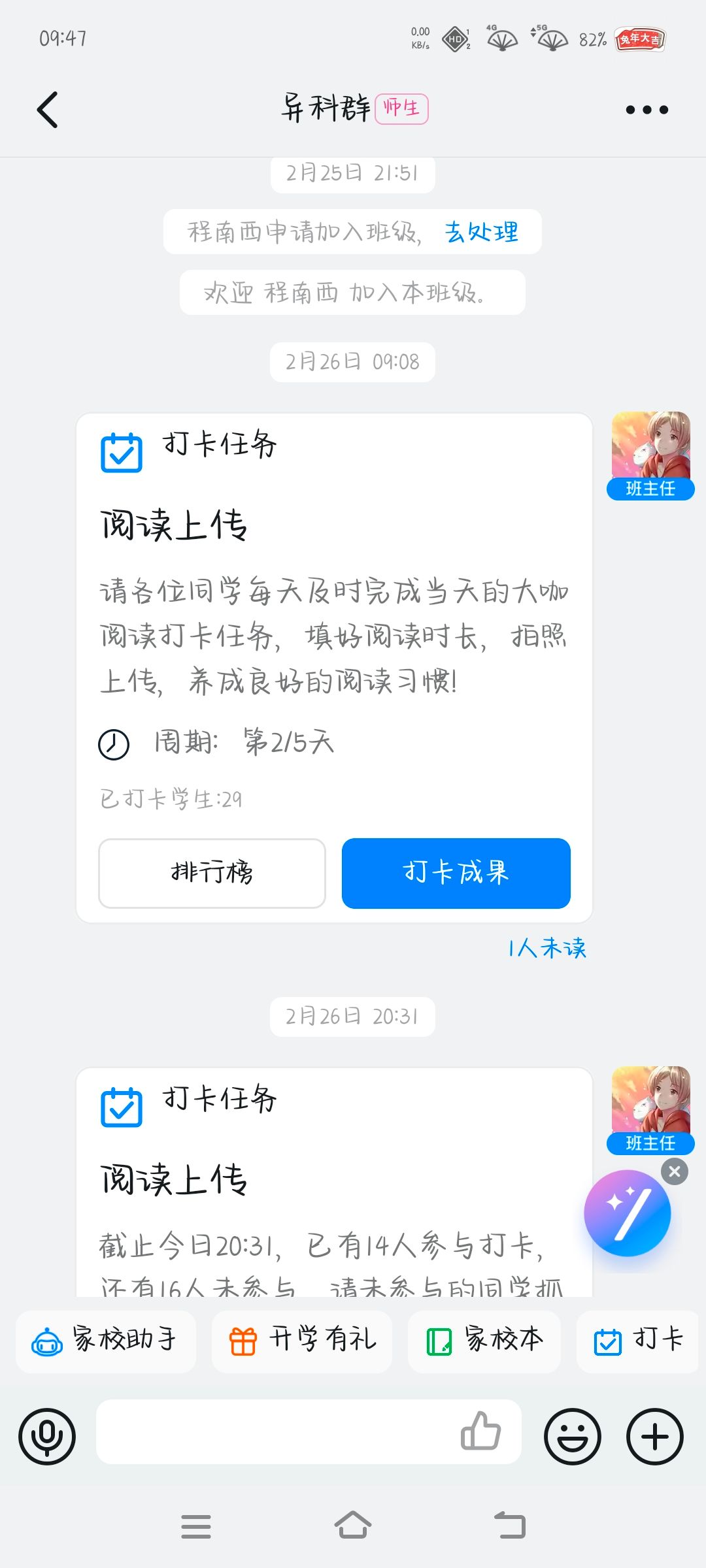Send a thumbs-up quick reaction
This screenshot has height=1568, width=706.
(x=480, y=1431)
